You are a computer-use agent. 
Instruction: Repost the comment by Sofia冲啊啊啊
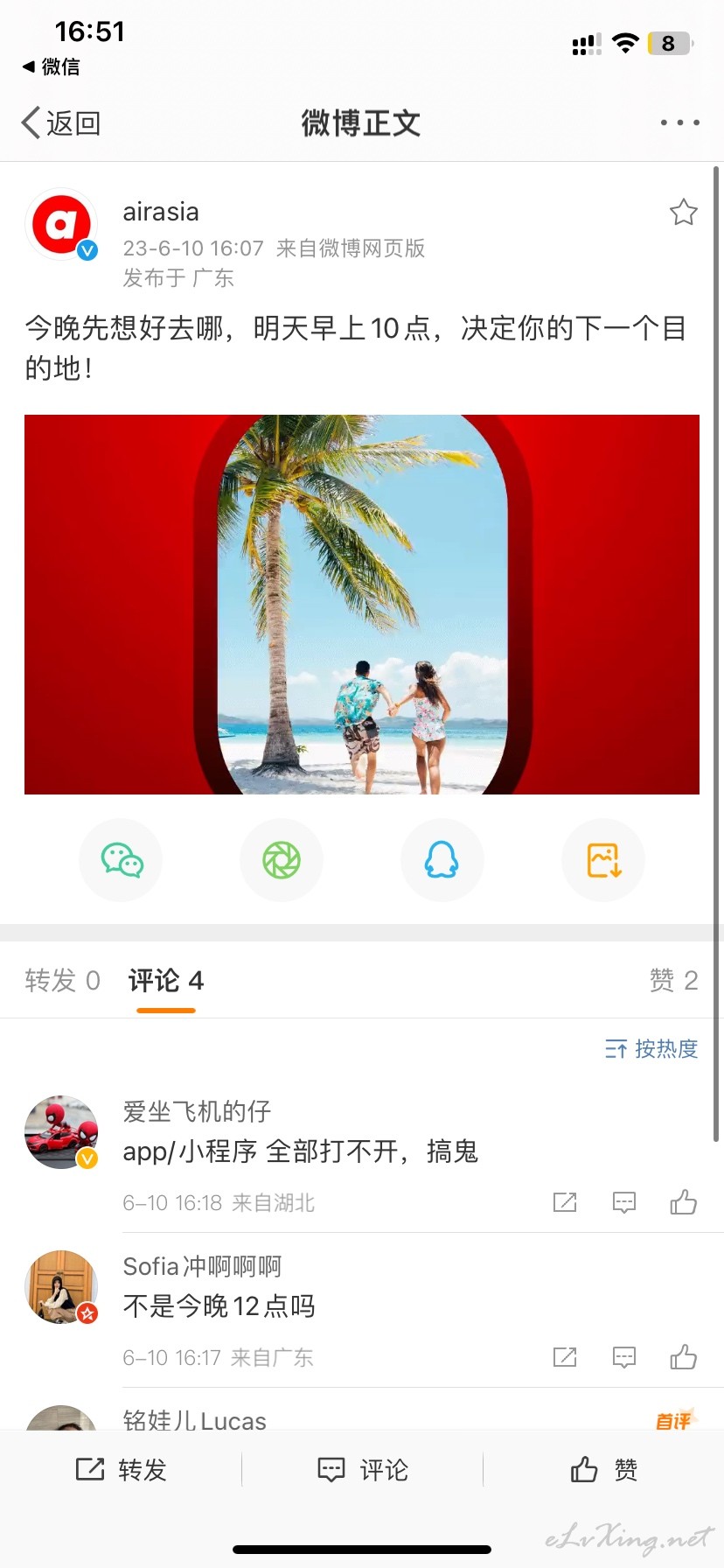pos(565,1357)
